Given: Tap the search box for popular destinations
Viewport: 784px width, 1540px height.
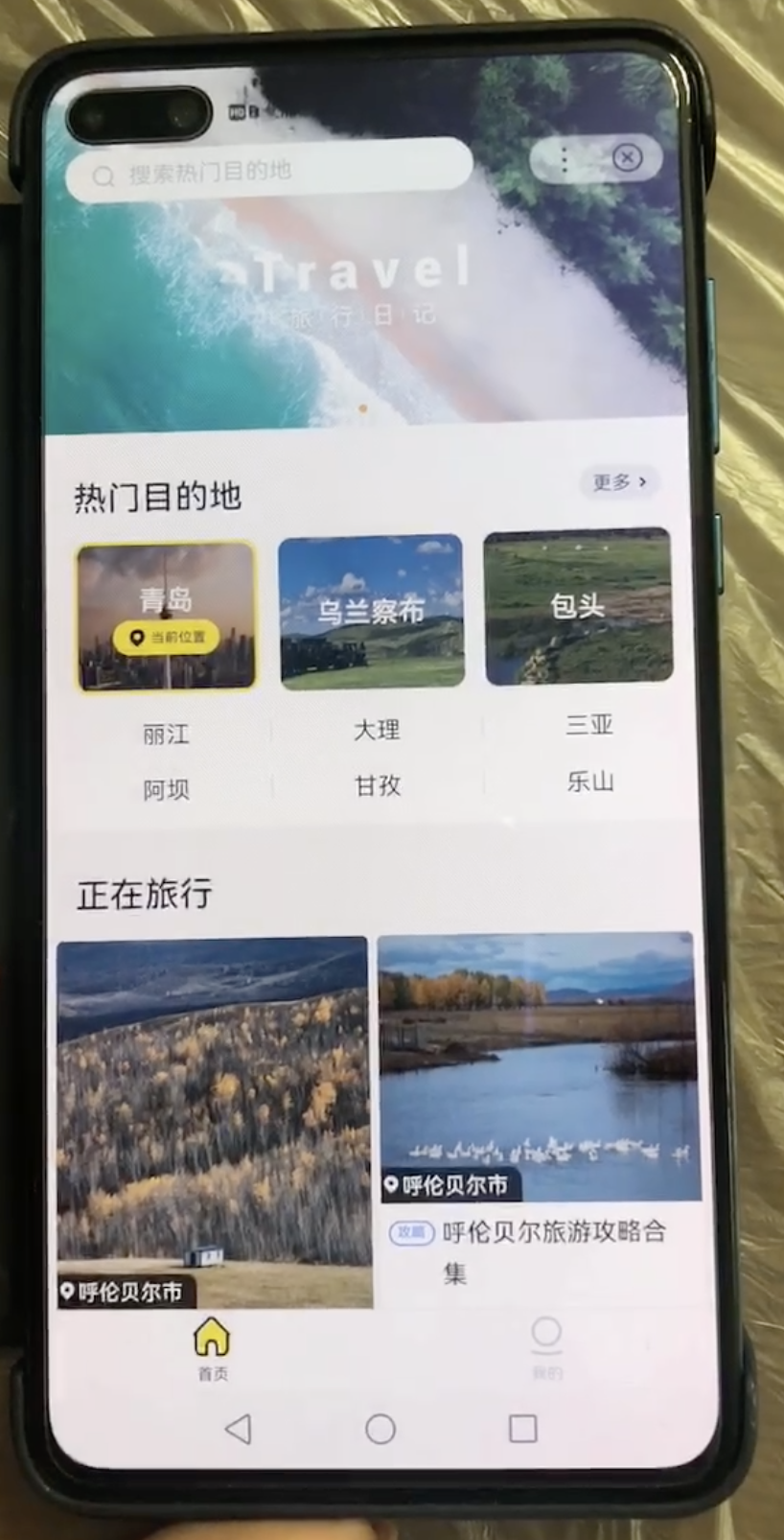Looking at the screenshot, I should [268, 170].
